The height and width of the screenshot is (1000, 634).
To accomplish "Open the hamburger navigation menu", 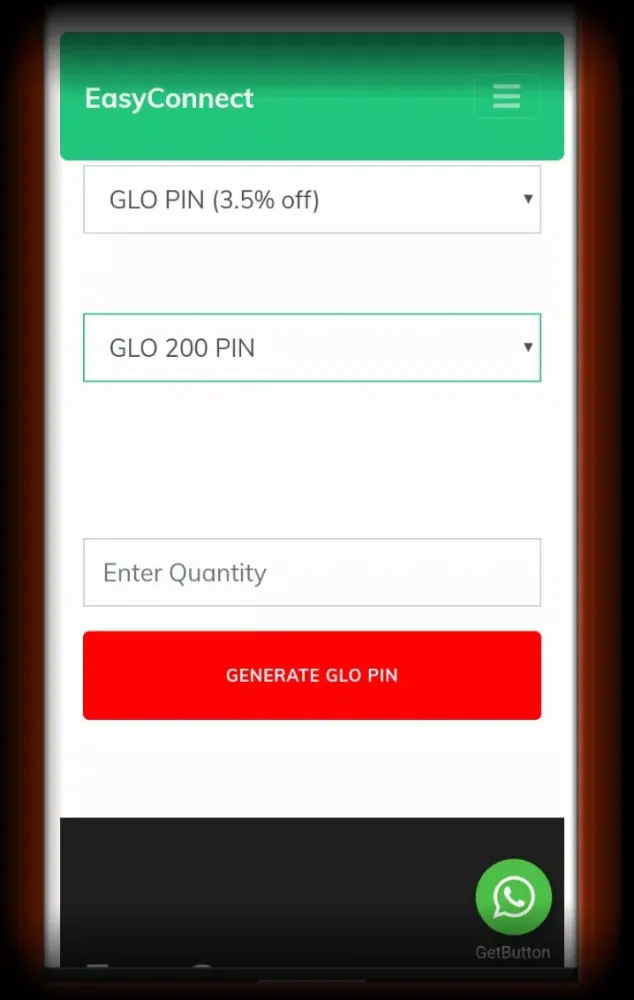I will tap(506, 97).
